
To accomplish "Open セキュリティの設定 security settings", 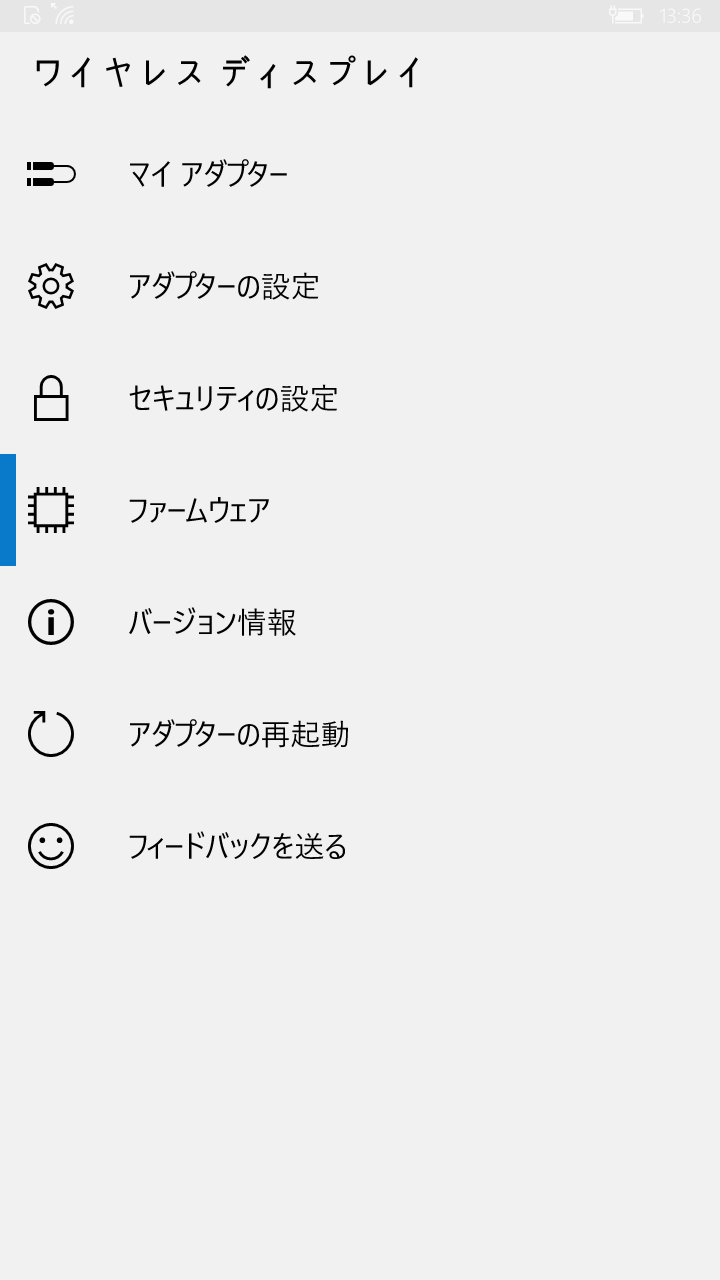I will [233, 399].
